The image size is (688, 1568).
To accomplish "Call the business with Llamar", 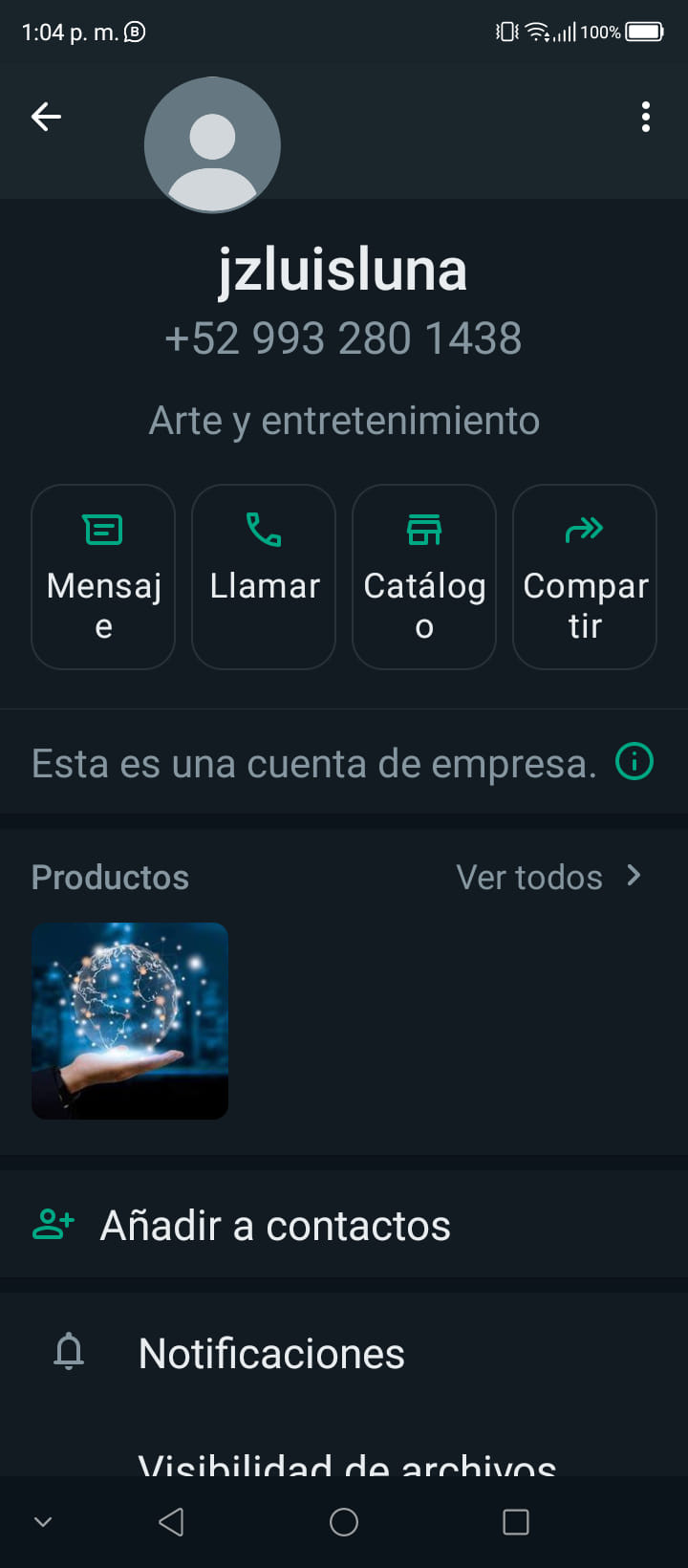I will (x=264, y=577).
